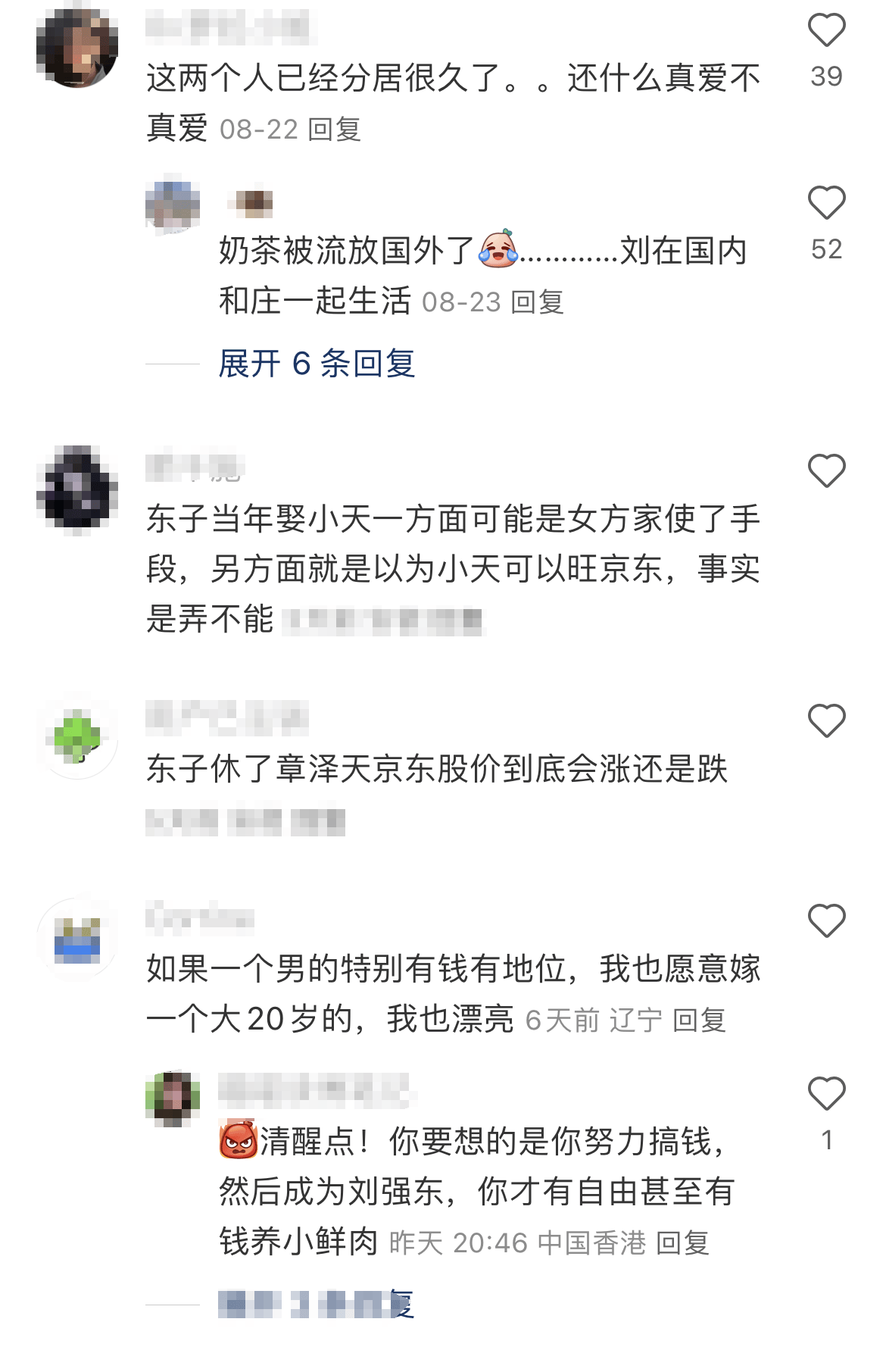
Task: Like the comment about 京东股价涨还是跌
Action: (826, 720)
